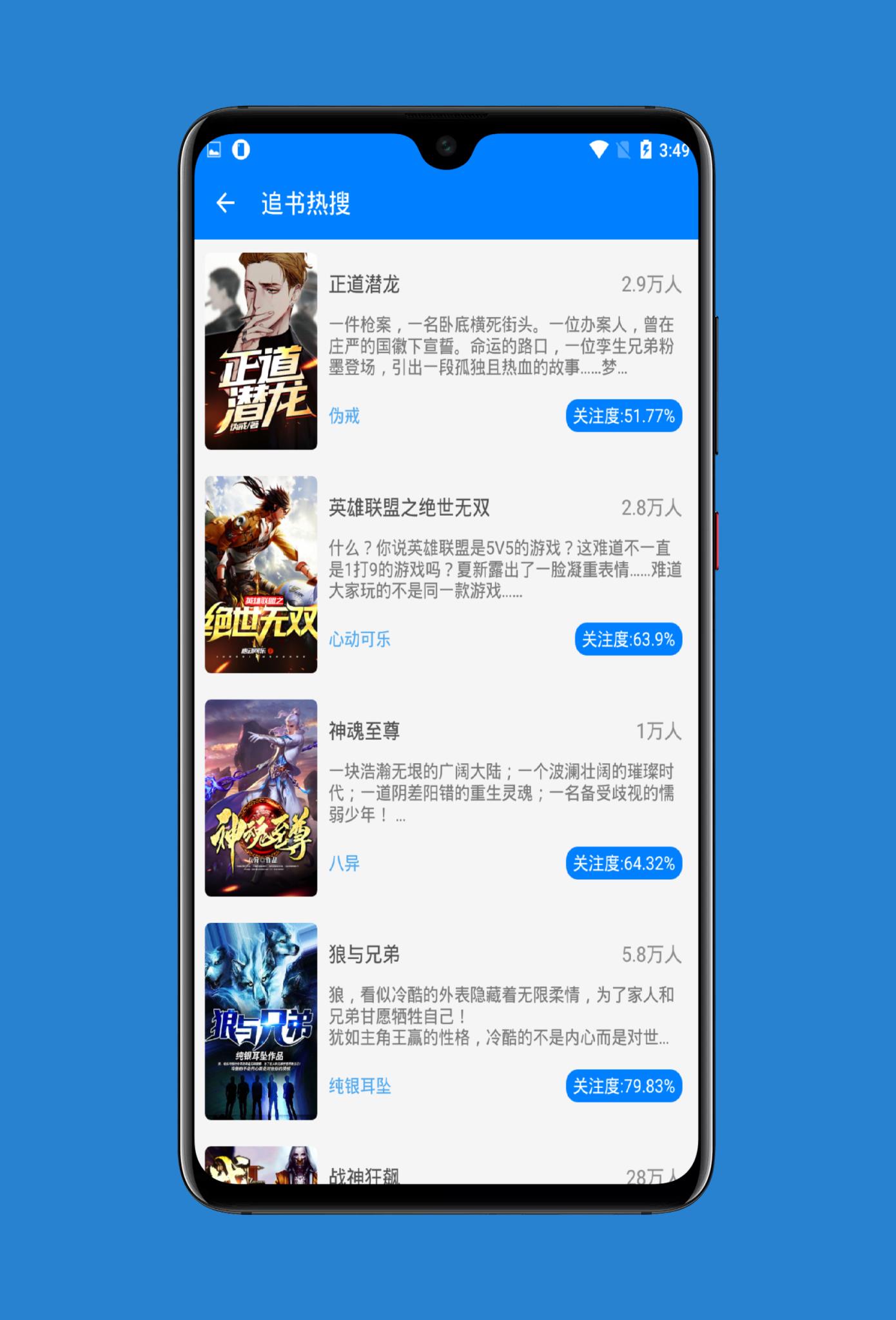View author 心动可乐's profile
896x1320 pixels.
pyautogui.click(x=358, y=640)
